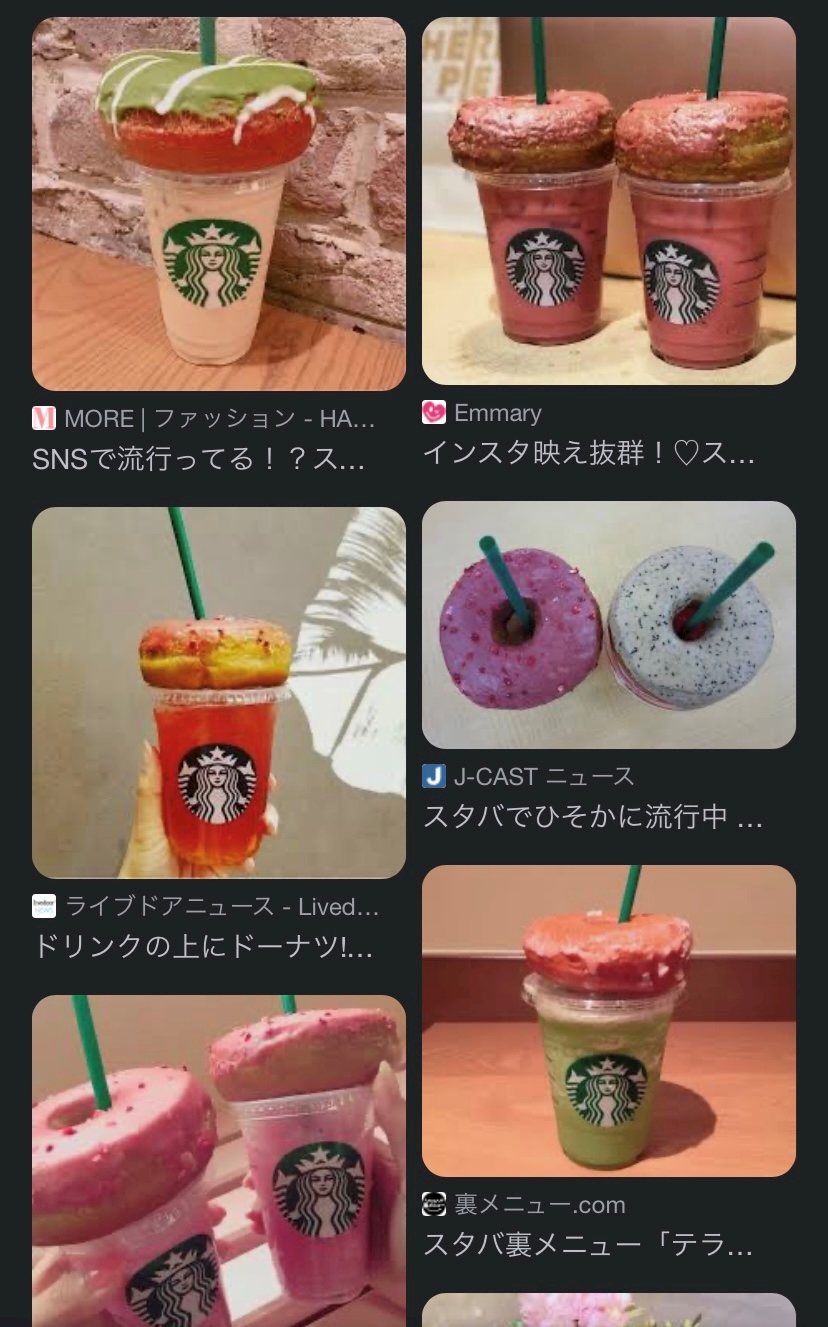This screenshot has height=1327, width=828.
Task: Tap the title ドリンクの上にドーナツ!
Action: (x=202, y=947)
